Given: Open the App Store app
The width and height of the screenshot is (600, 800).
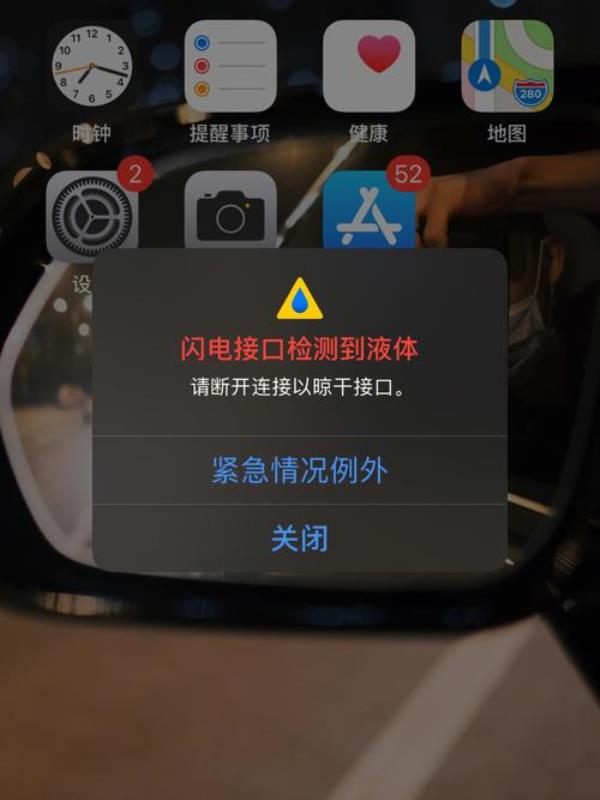Looking at the screenshot, I should pyautogui.click(x=369, y=210).
